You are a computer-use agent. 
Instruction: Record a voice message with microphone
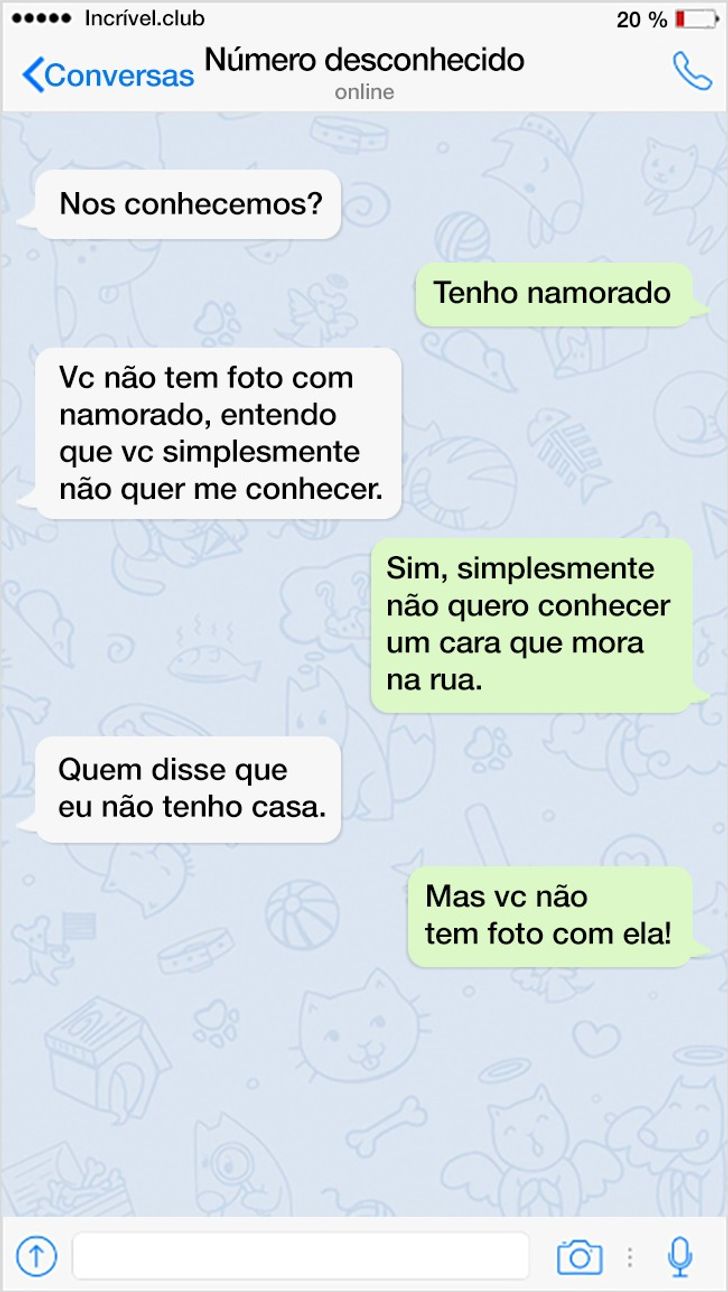pos(680,1256)
